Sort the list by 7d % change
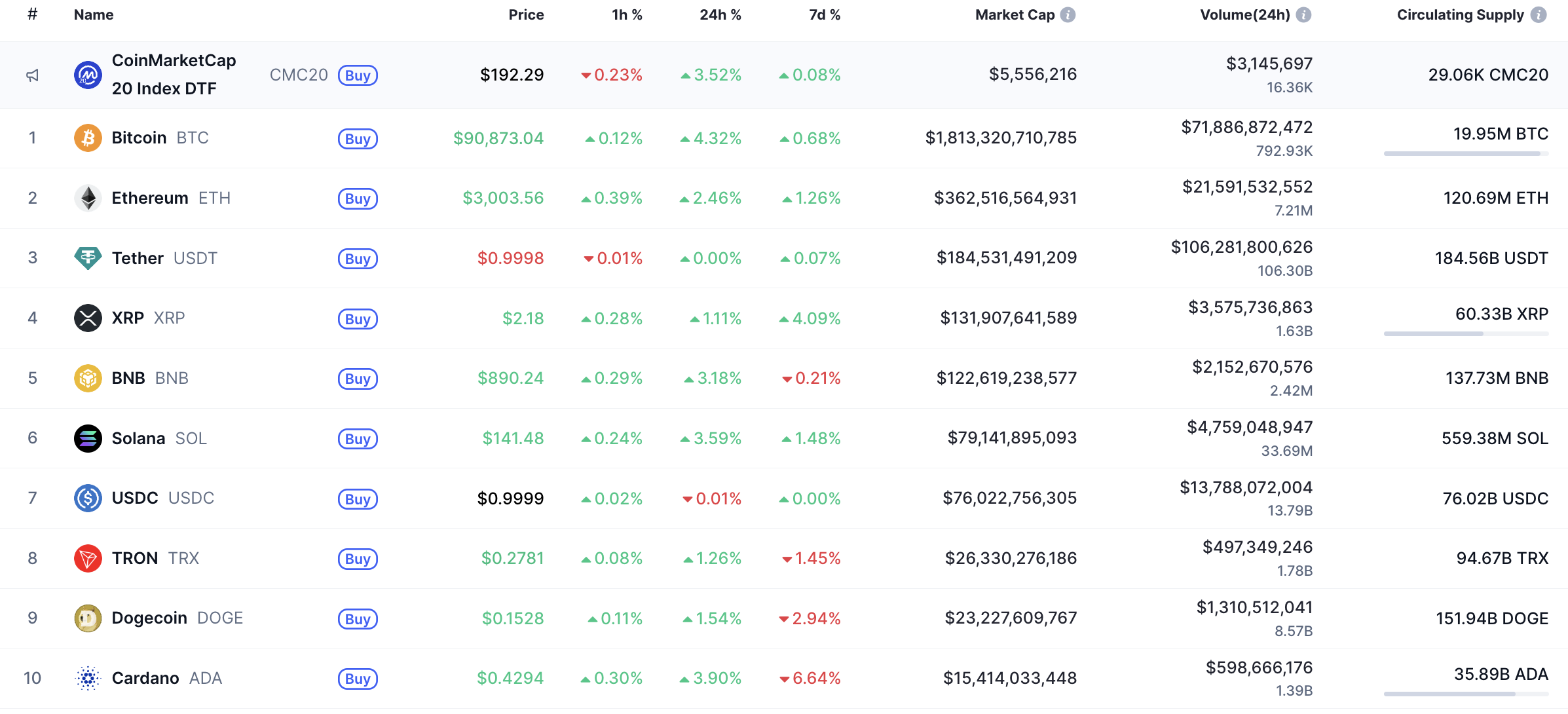 coord(825,14)
